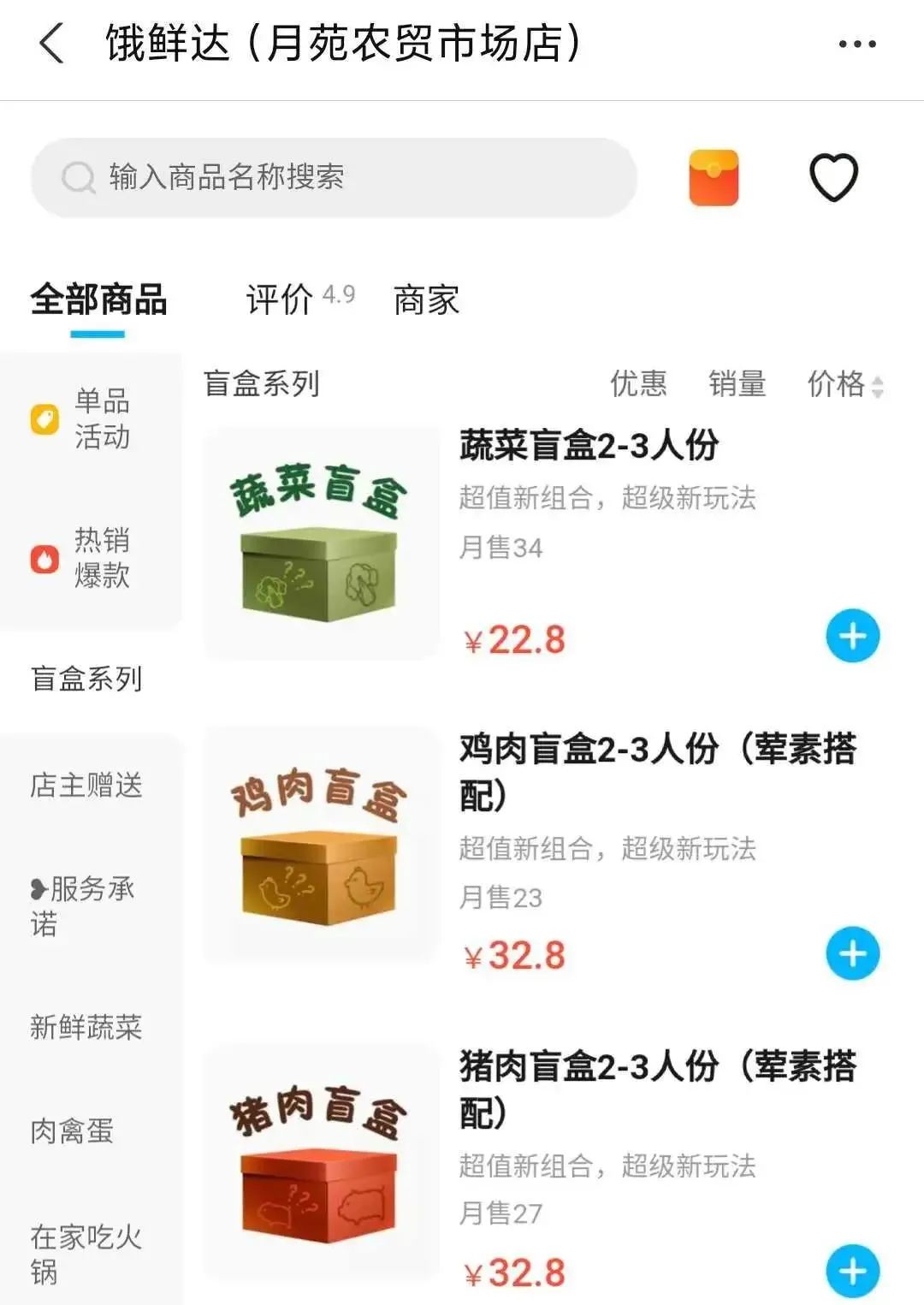View the 蔬菜盲盒 product image
This screenshot has height=1305, width=924.
320,543
